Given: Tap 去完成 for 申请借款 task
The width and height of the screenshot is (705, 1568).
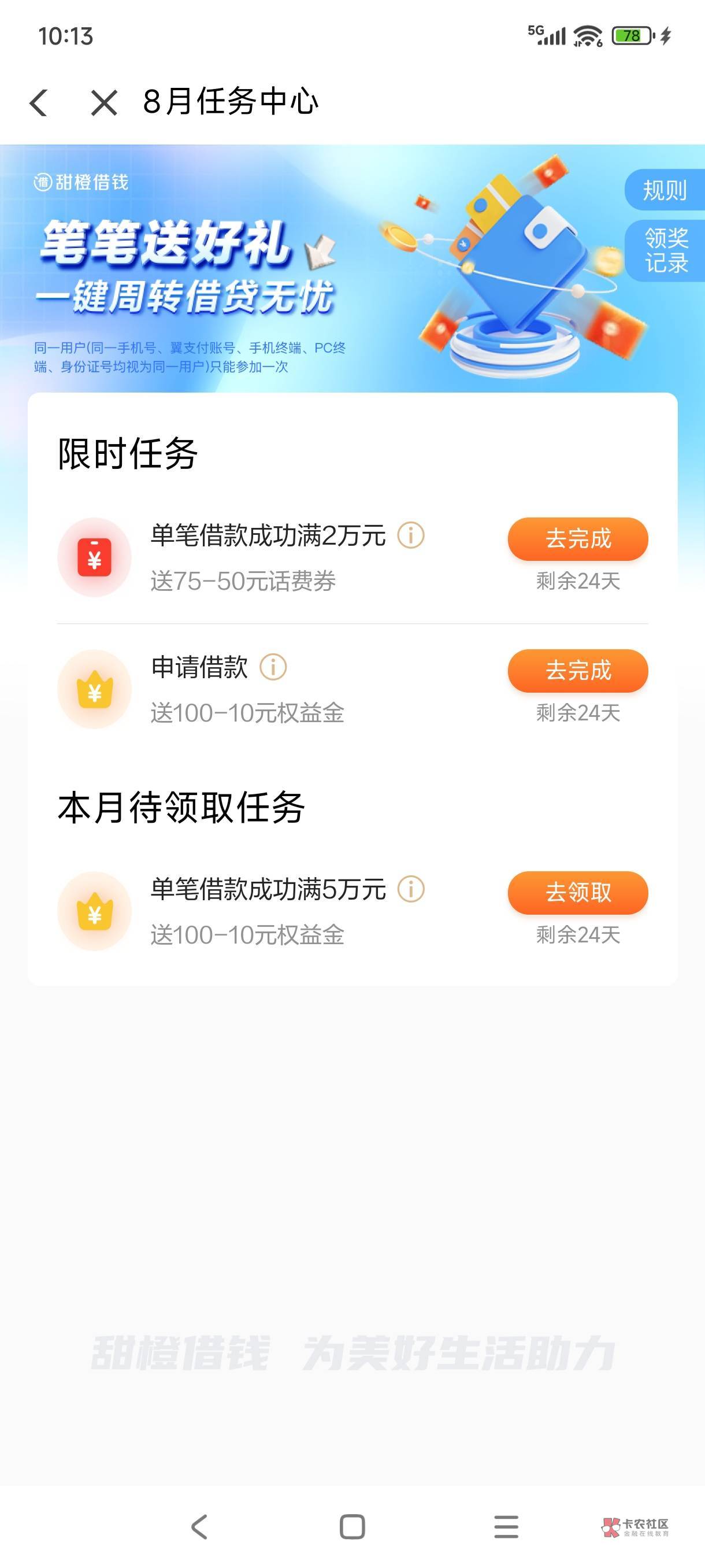Looking at the screenshot, I should click(577, 670).
